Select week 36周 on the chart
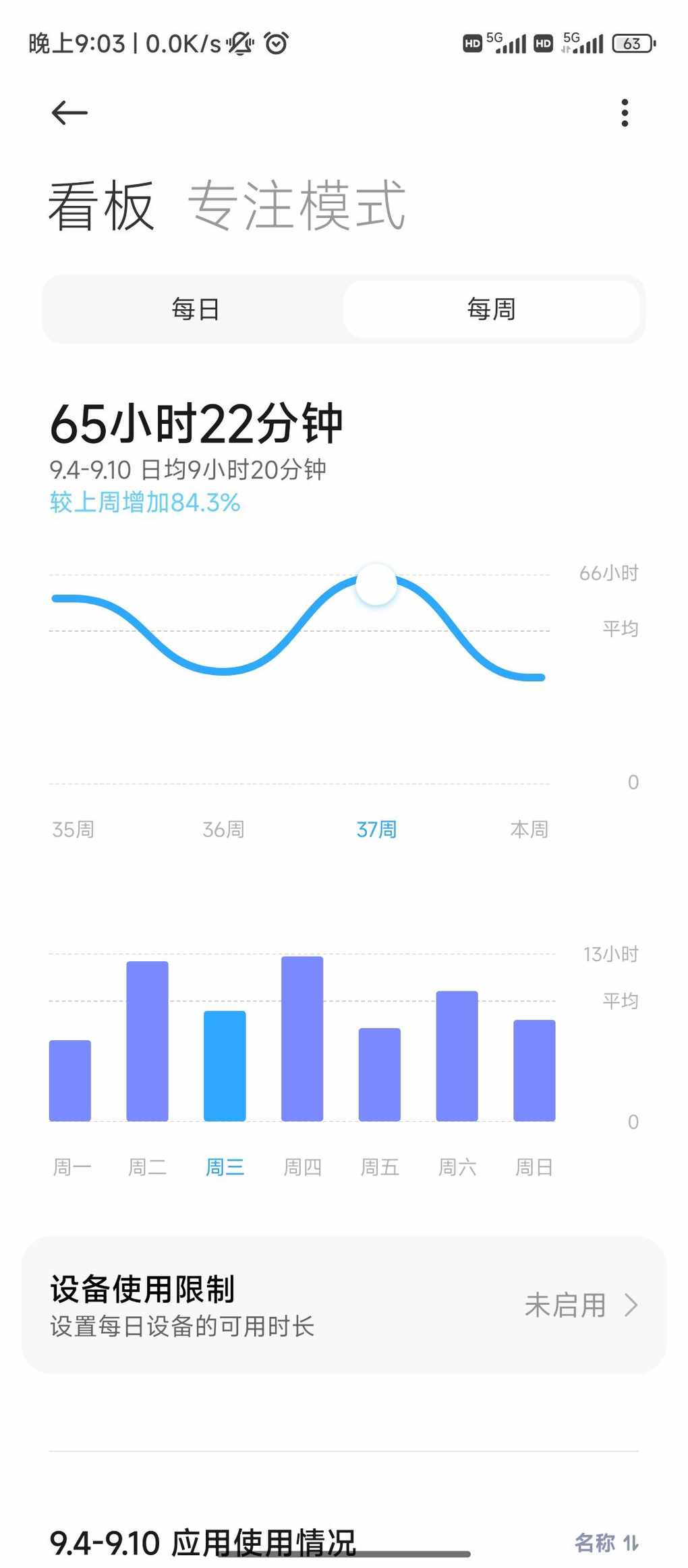Screen dimensions: 688x1568 click(223, 830)
